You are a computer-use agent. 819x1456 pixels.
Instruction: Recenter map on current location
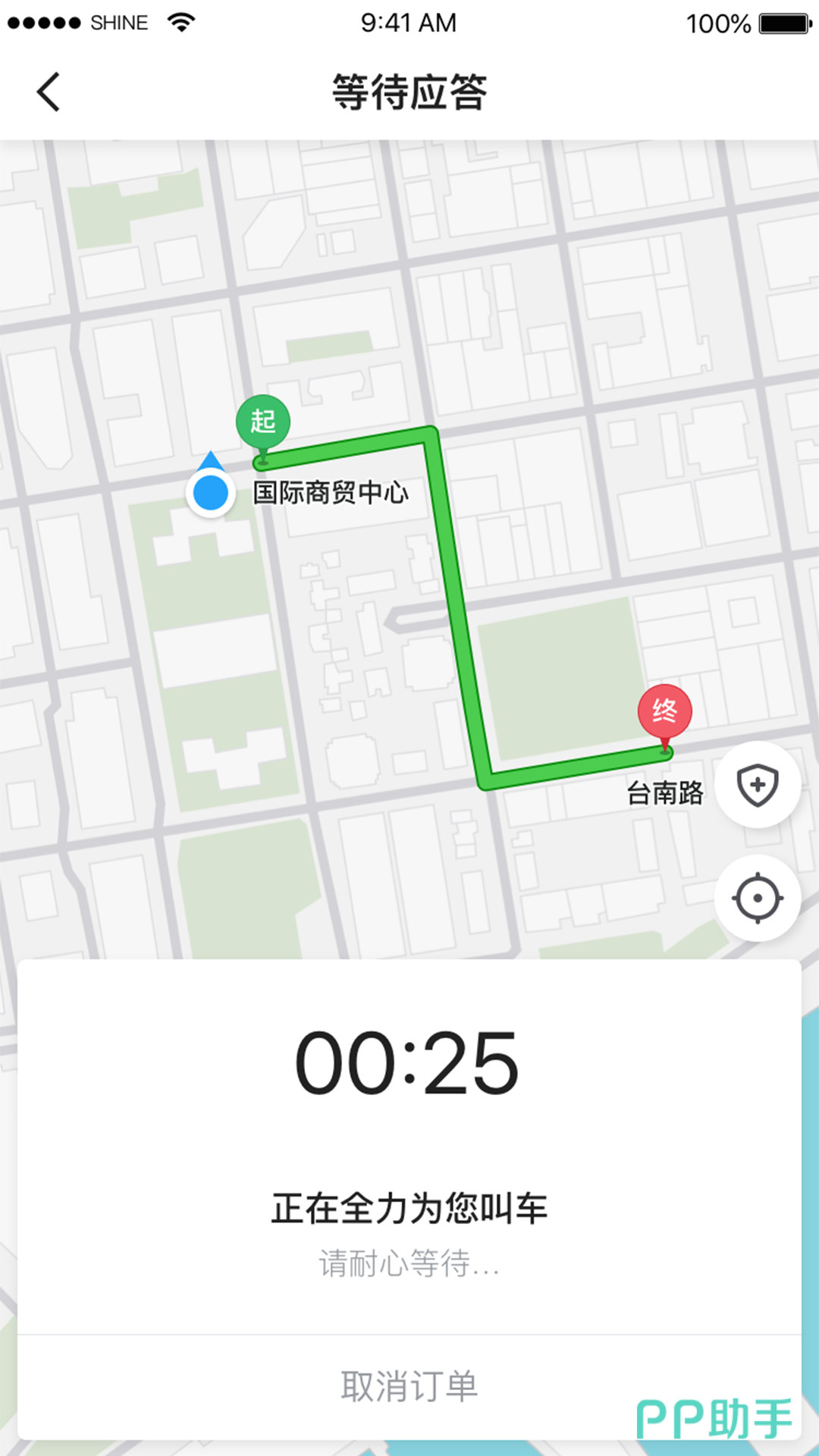758,899
